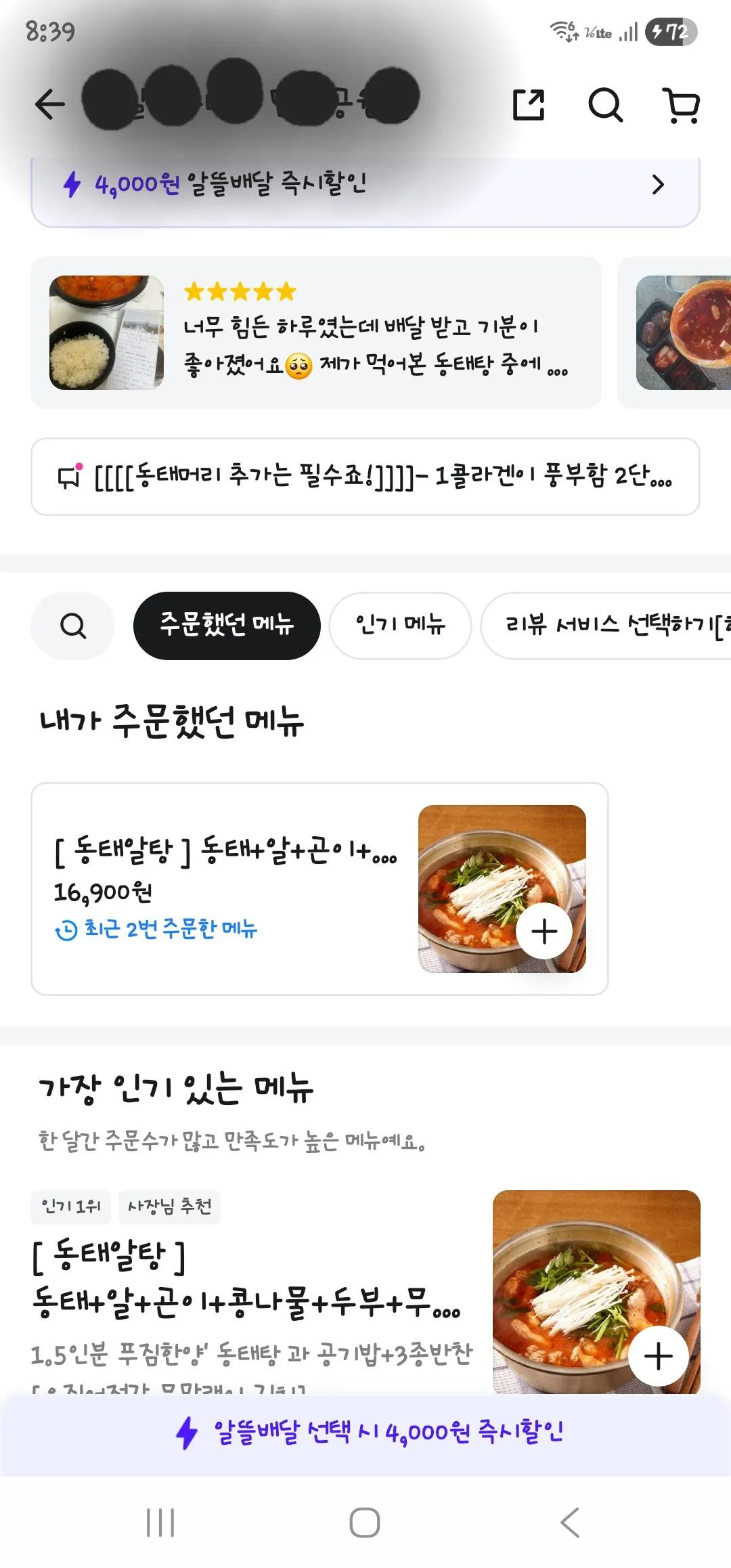Add the 인기 1위 동태알탕 with plus button
Image resolution: width=731 pixels, height=1568 pixels.
click(x=659, y=1357)
